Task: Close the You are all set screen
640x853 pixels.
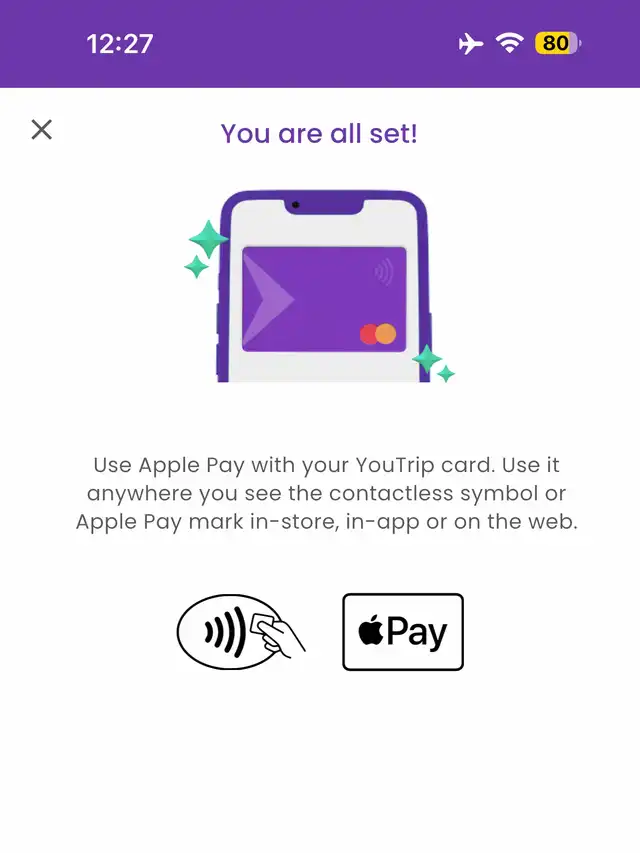Action: (x=41, y=129)
